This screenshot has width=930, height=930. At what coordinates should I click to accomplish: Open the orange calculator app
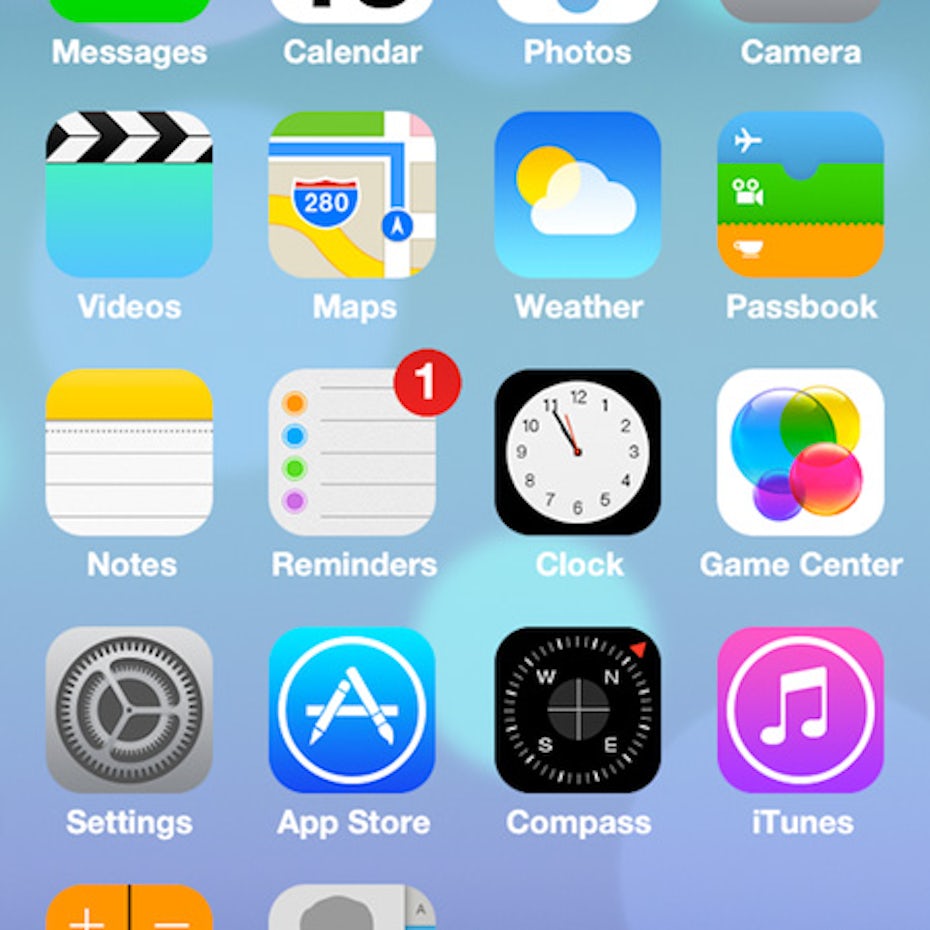pos(129,908)
